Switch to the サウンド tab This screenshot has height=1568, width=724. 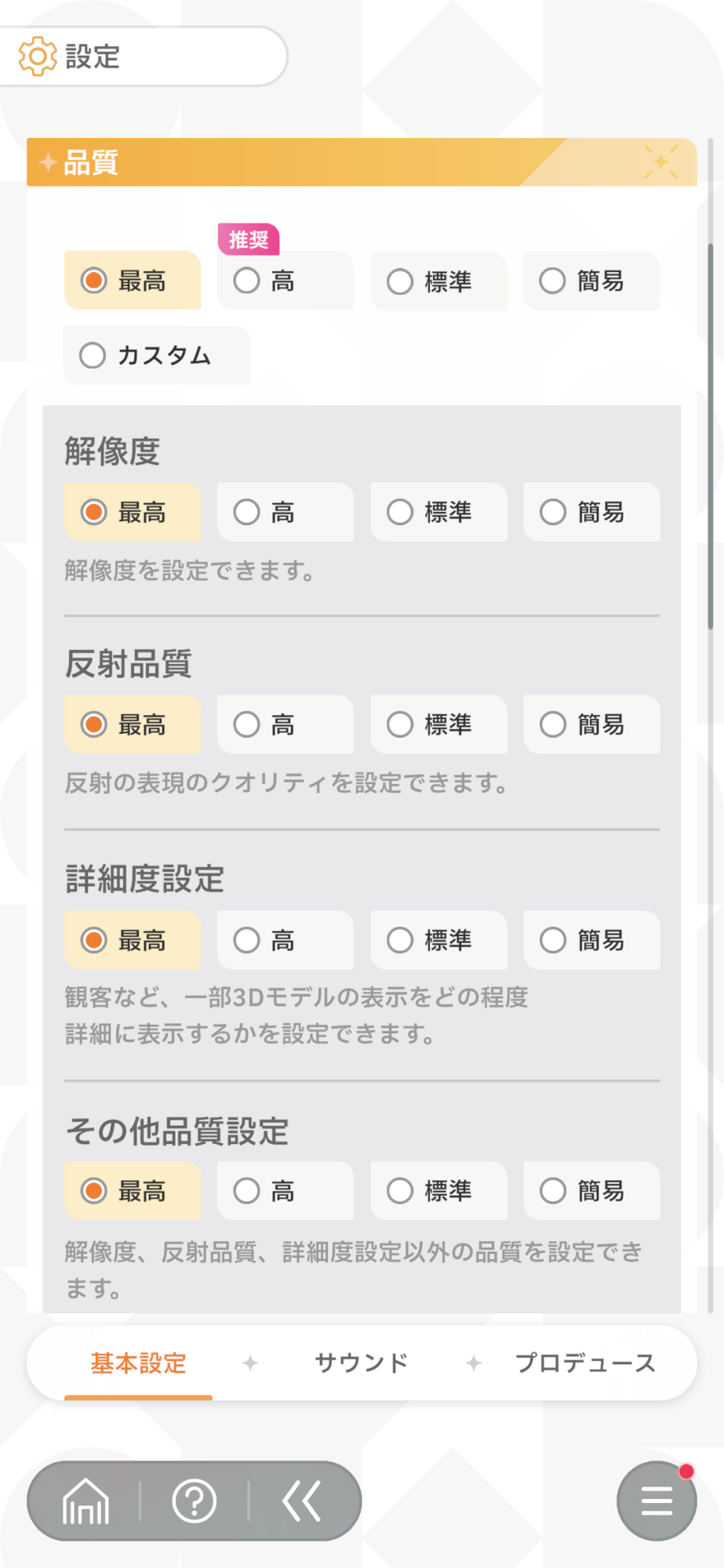coord(362,1363)
